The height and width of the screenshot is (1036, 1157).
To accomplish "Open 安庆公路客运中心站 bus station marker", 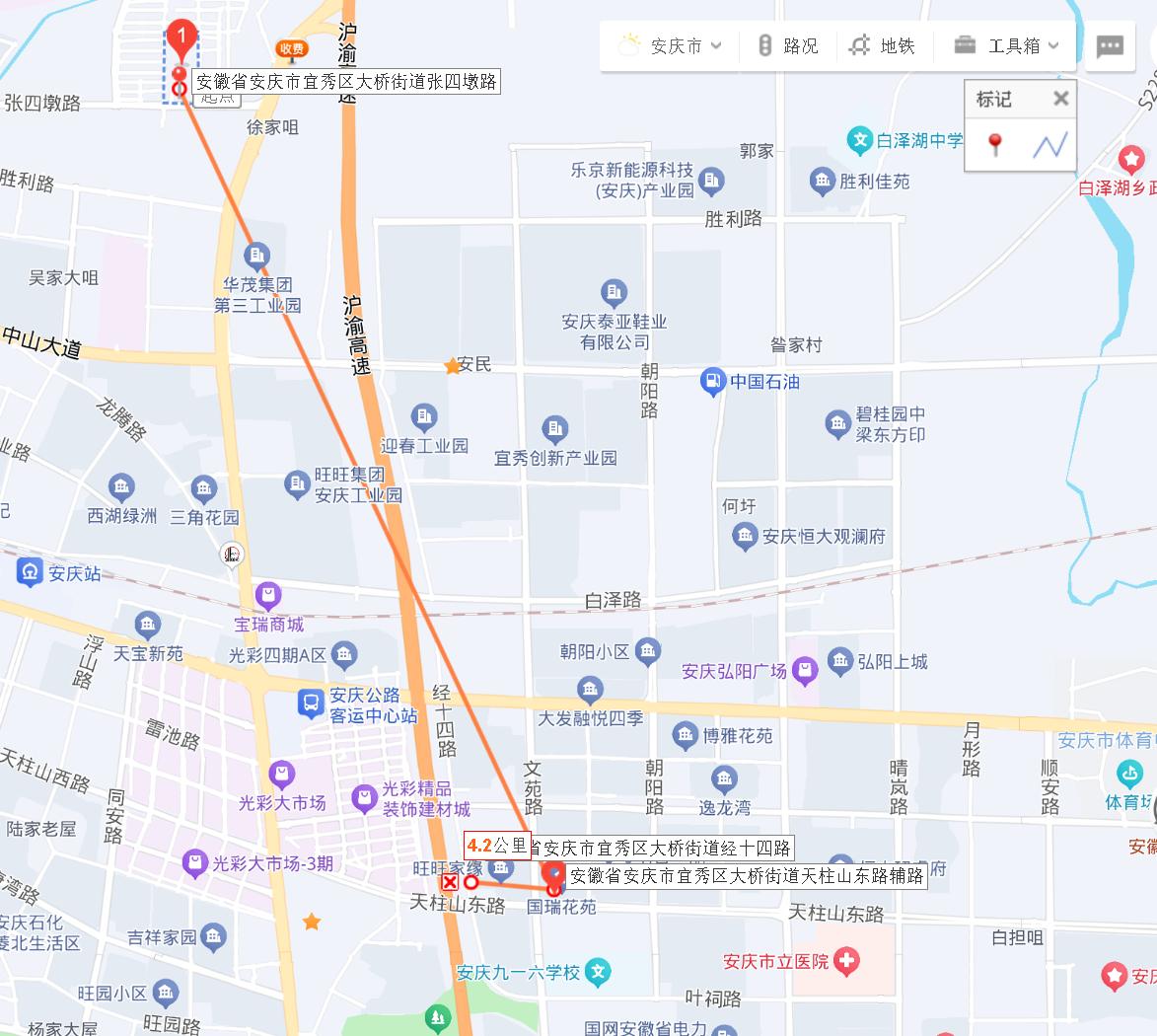I will pyautogui.click(x=311, y=703).
